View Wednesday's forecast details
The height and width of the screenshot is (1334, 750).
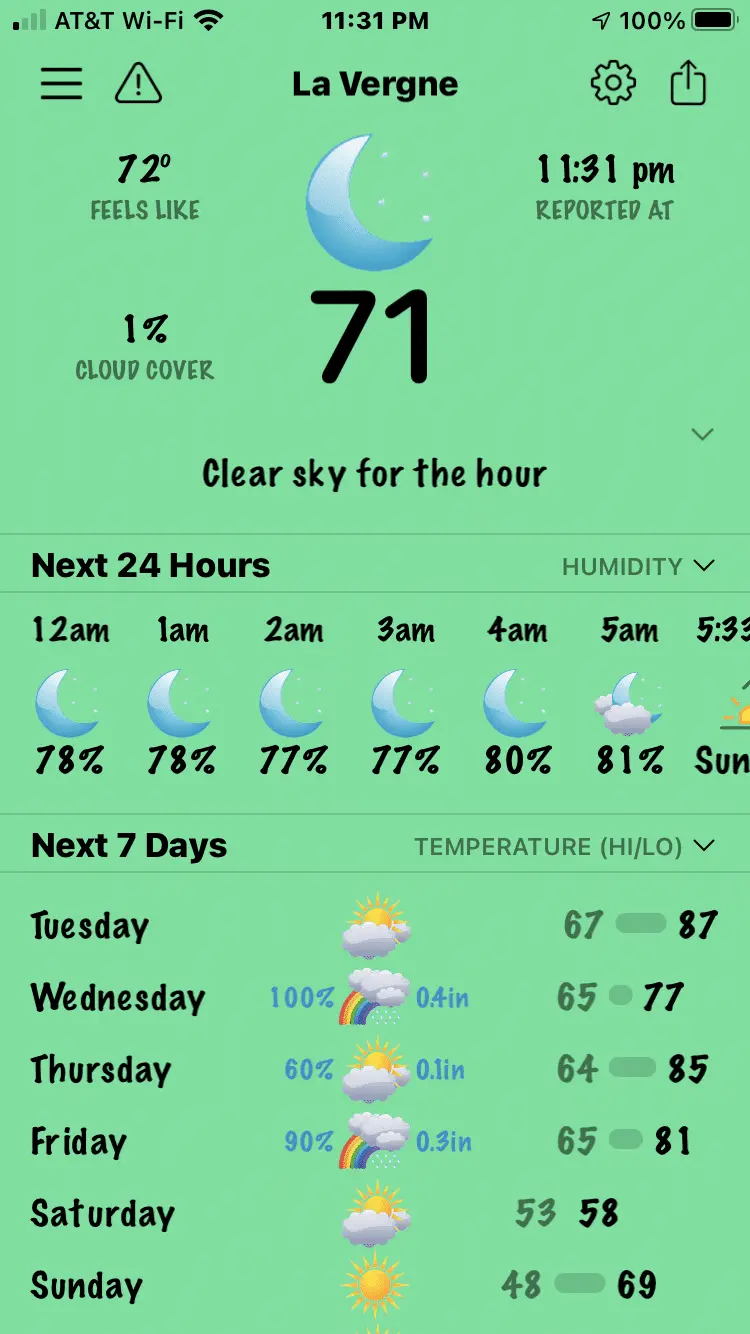374,997
